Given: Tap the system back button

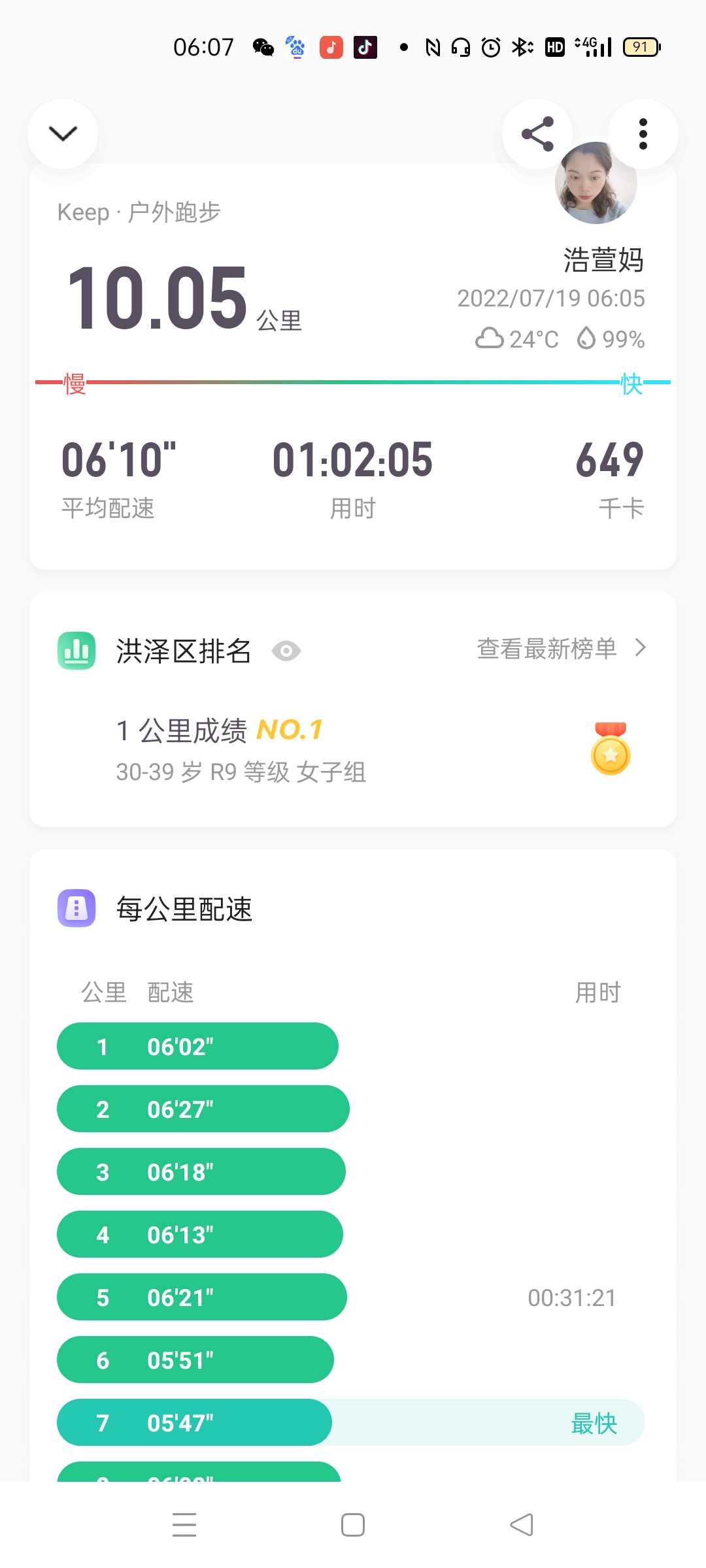Looking at the screenshot, I should coord(522,1525).
